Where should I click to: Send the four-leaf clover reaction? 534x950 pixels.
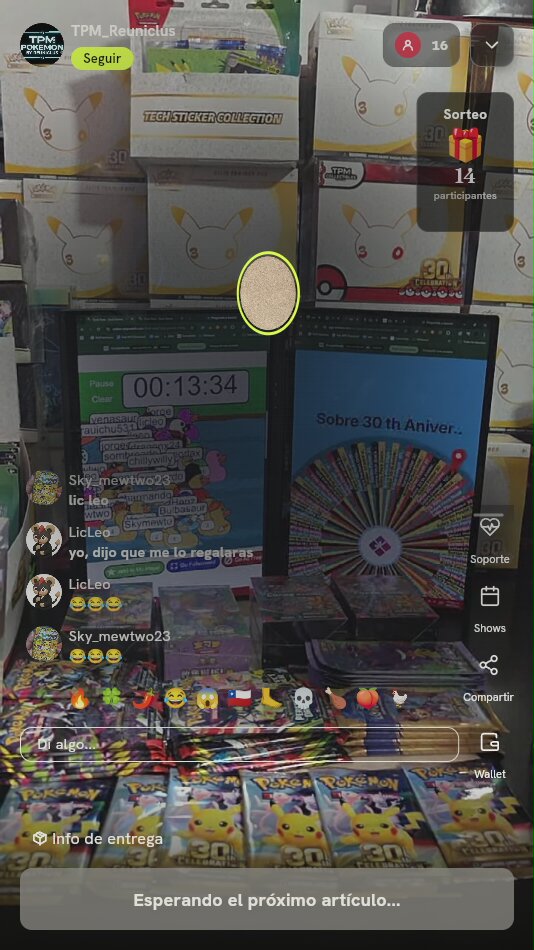pyautogui.click(x=112, y=699)
